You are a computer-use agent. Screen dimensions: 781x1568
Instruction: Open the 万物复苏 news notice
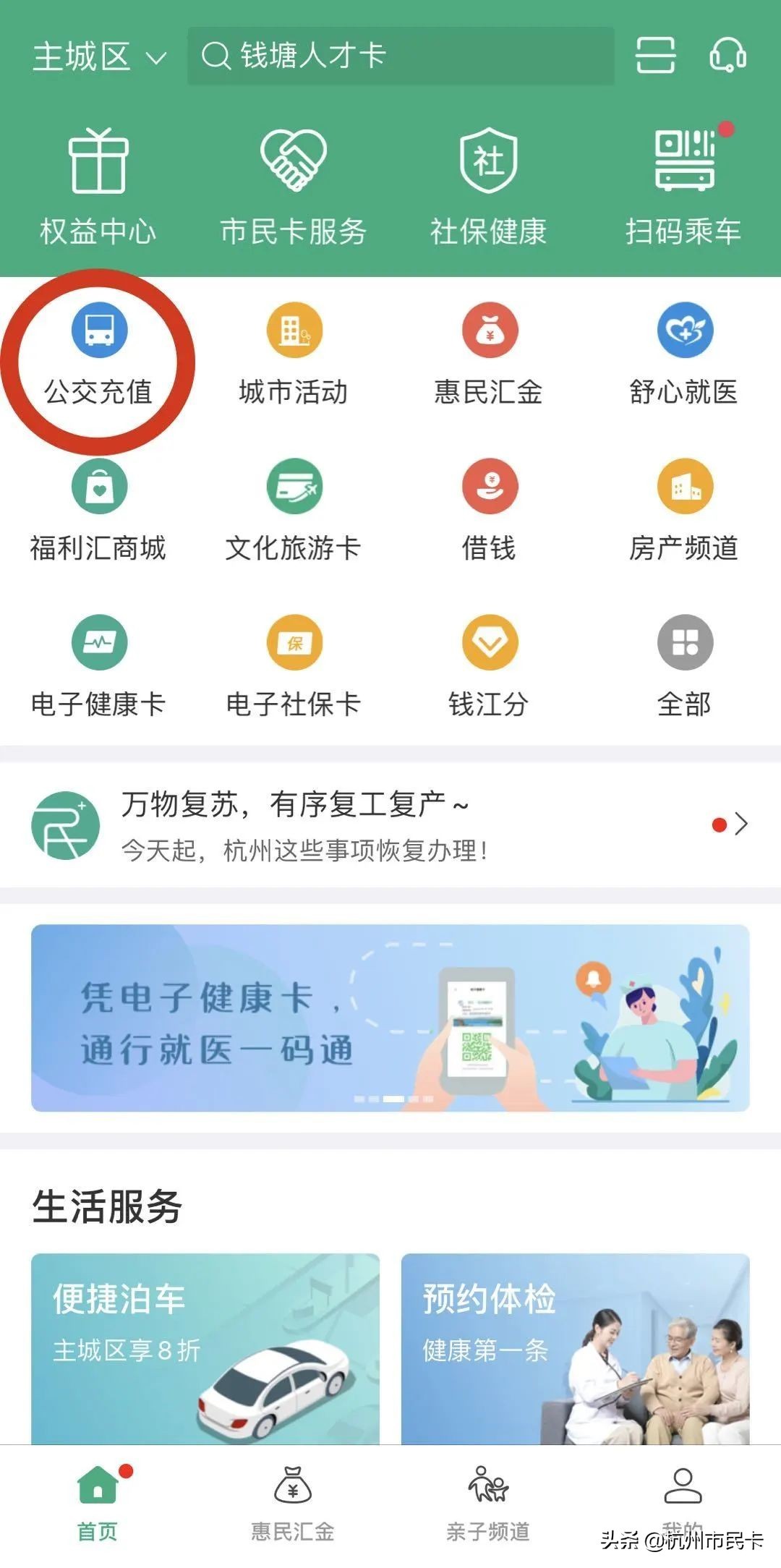(x=390, y=825)
